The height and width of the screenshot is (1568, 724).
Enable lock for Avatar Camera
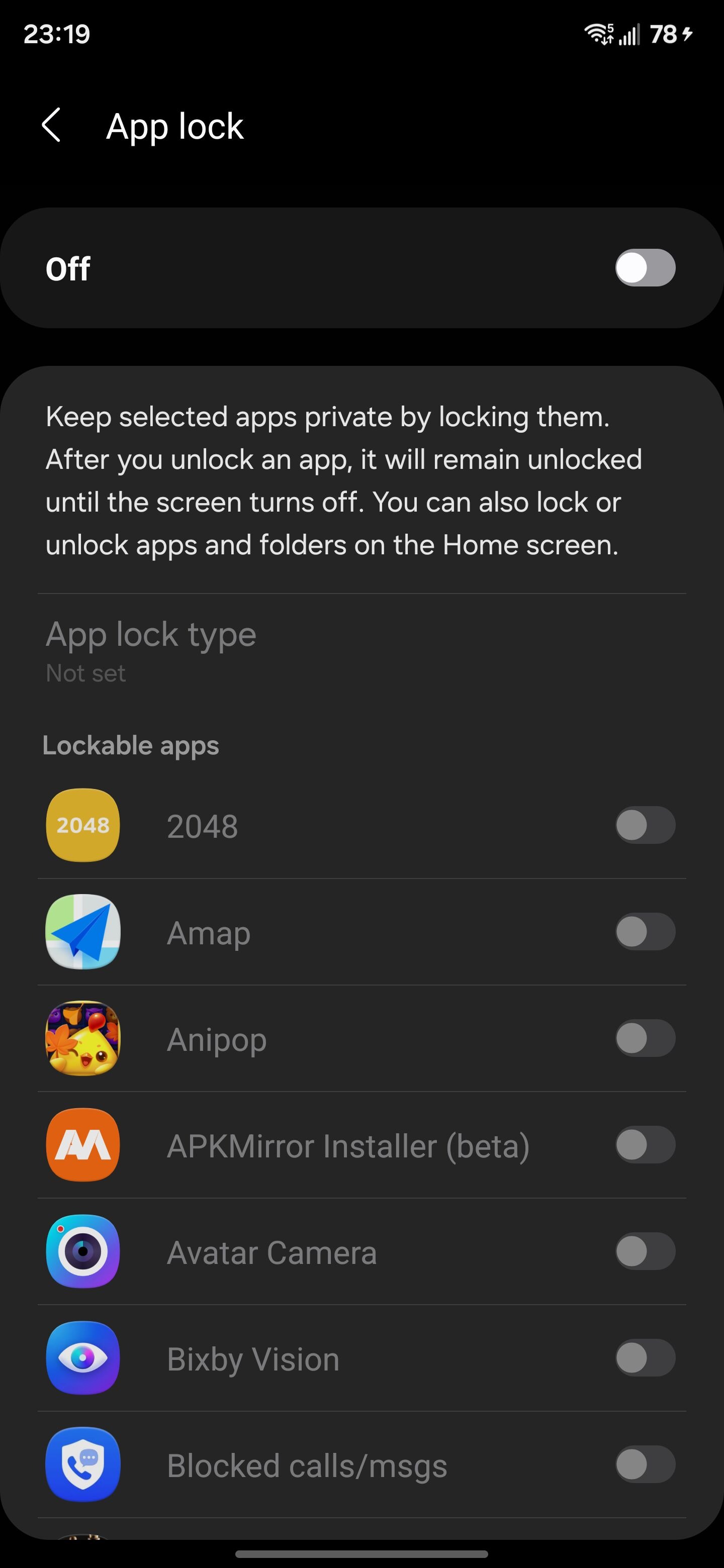[645, 1251]
